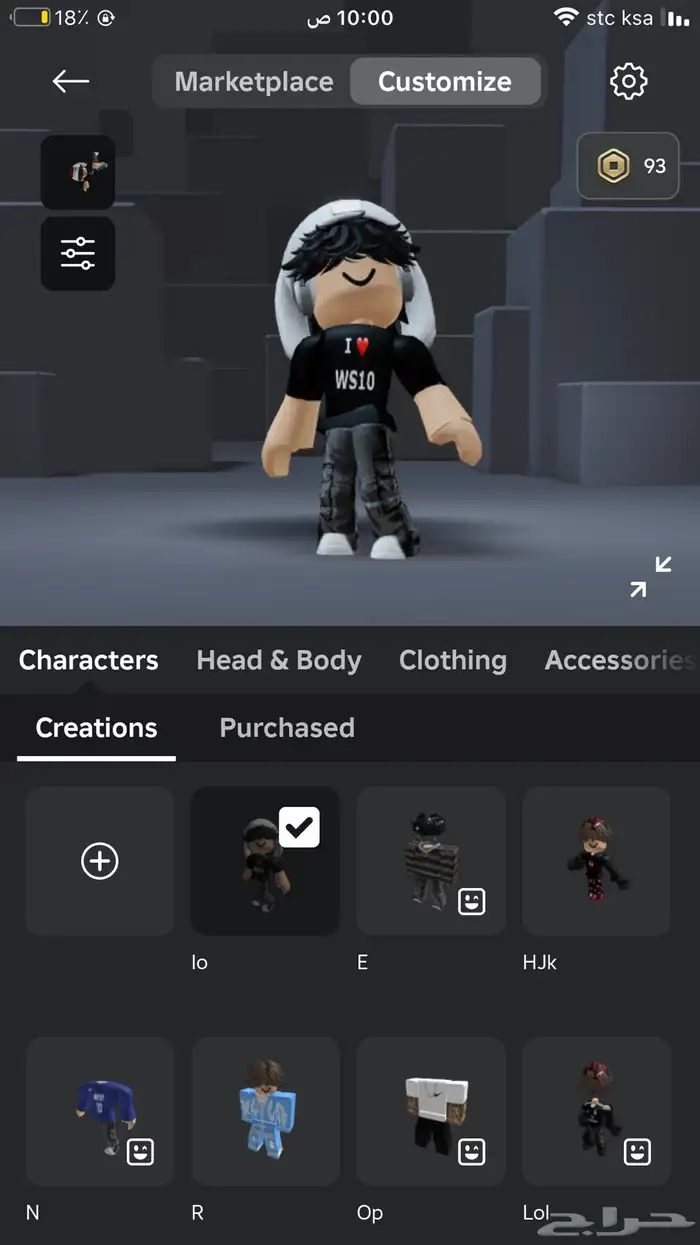
Task: Select the Op character outfit
Action: [431, 1111]
